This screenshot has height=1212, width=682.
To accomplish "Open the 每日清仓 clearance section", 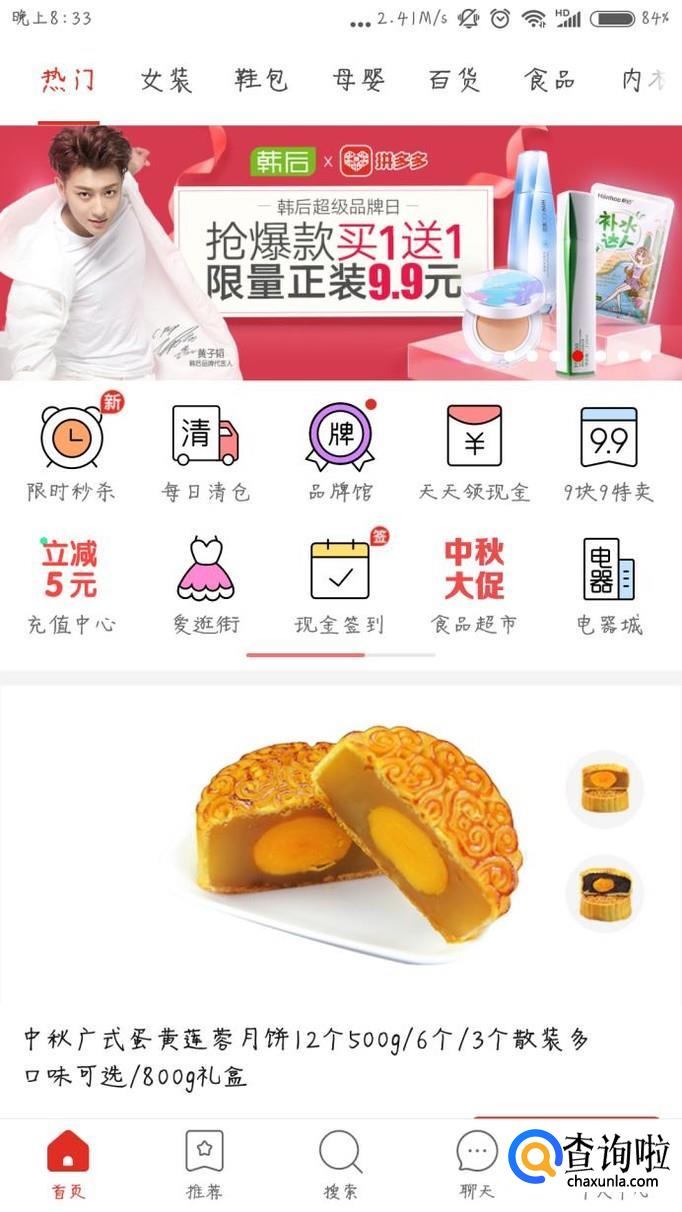I will (205, 450).
